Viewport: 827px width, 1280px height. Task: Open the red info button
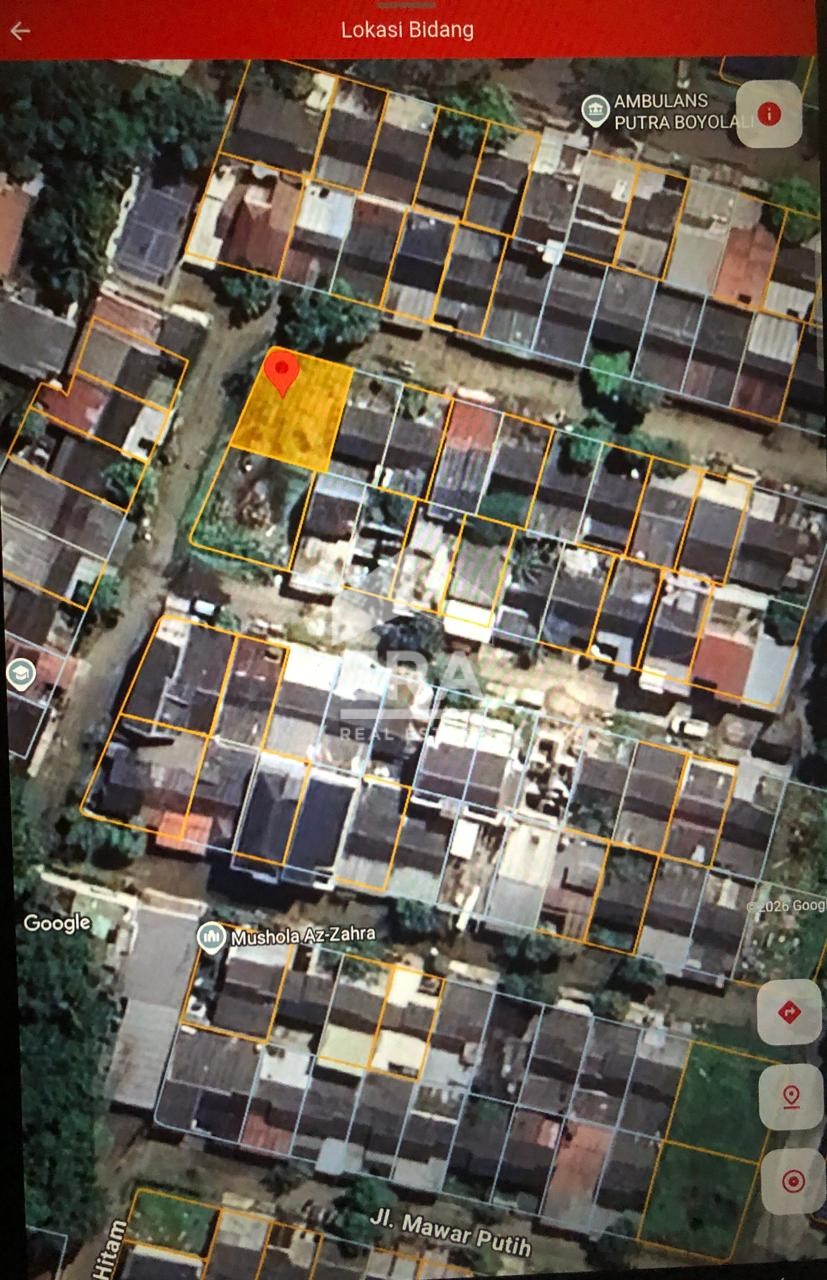click(x=768, y=114)
